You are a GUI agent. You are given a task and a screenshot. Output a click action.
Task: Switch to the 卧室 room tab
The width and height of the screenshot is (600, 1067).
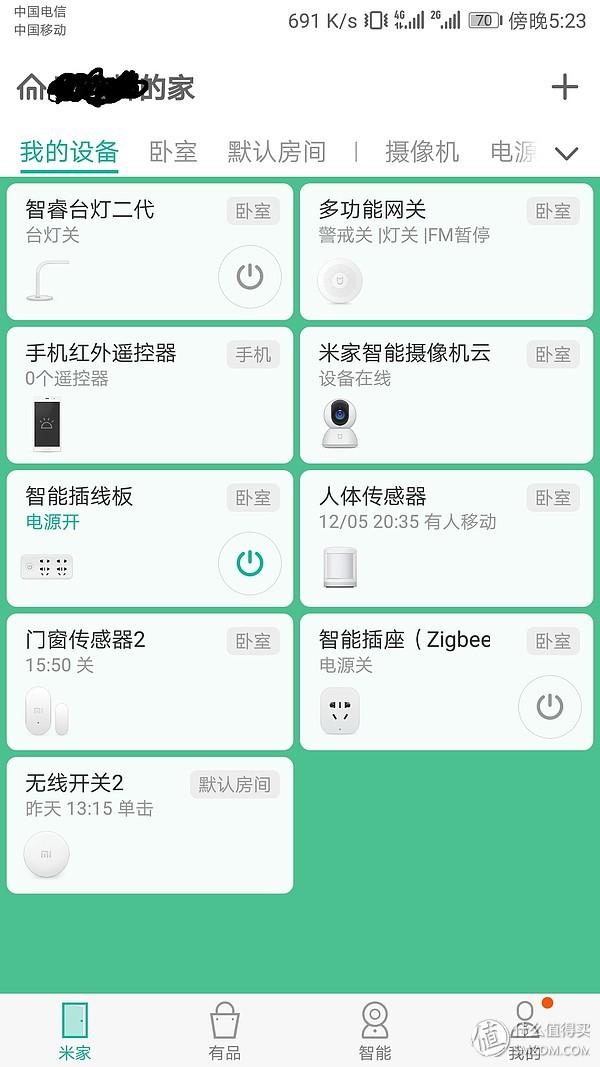click(x=173, y=152)
